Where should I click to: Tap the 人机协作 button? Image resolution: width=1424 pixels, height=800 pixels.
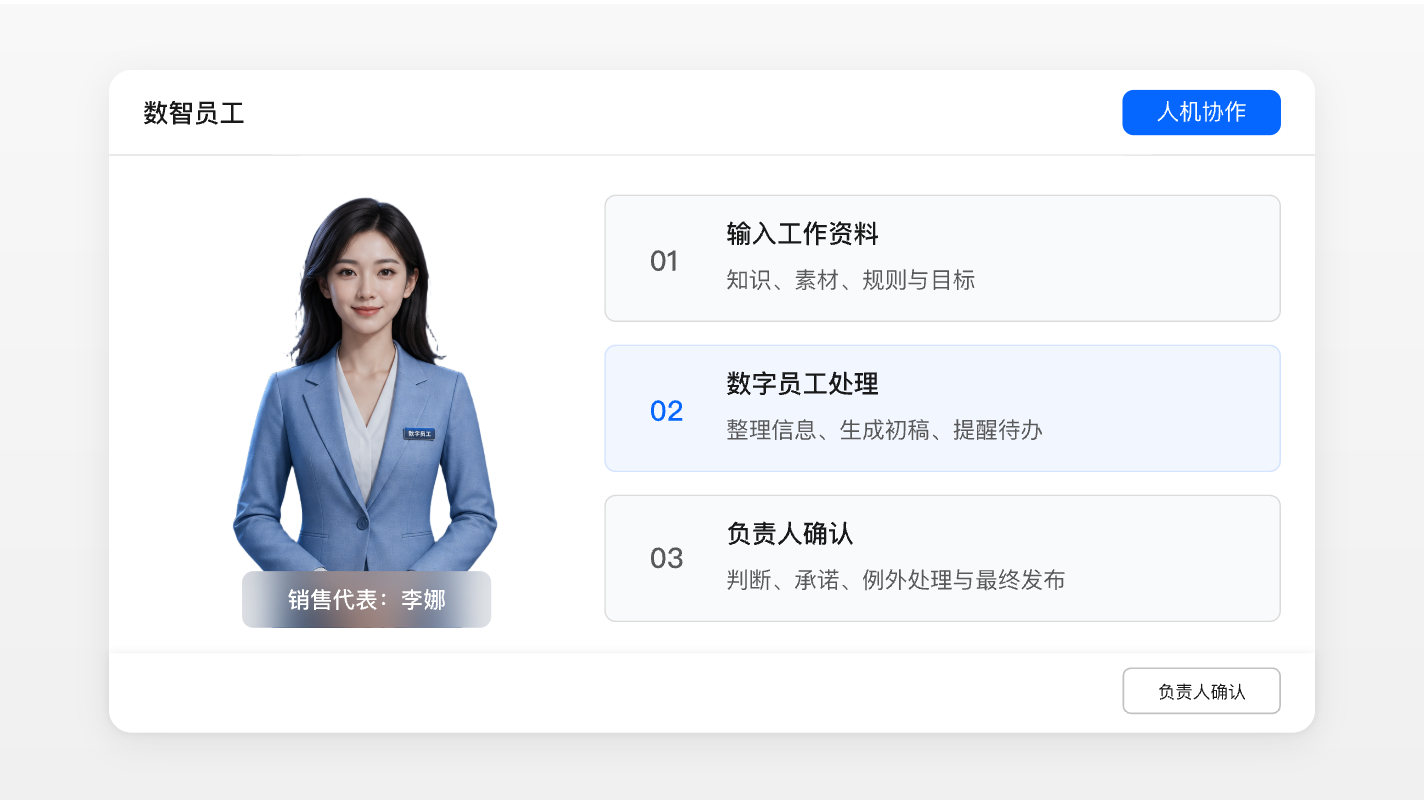point(1201,112)
